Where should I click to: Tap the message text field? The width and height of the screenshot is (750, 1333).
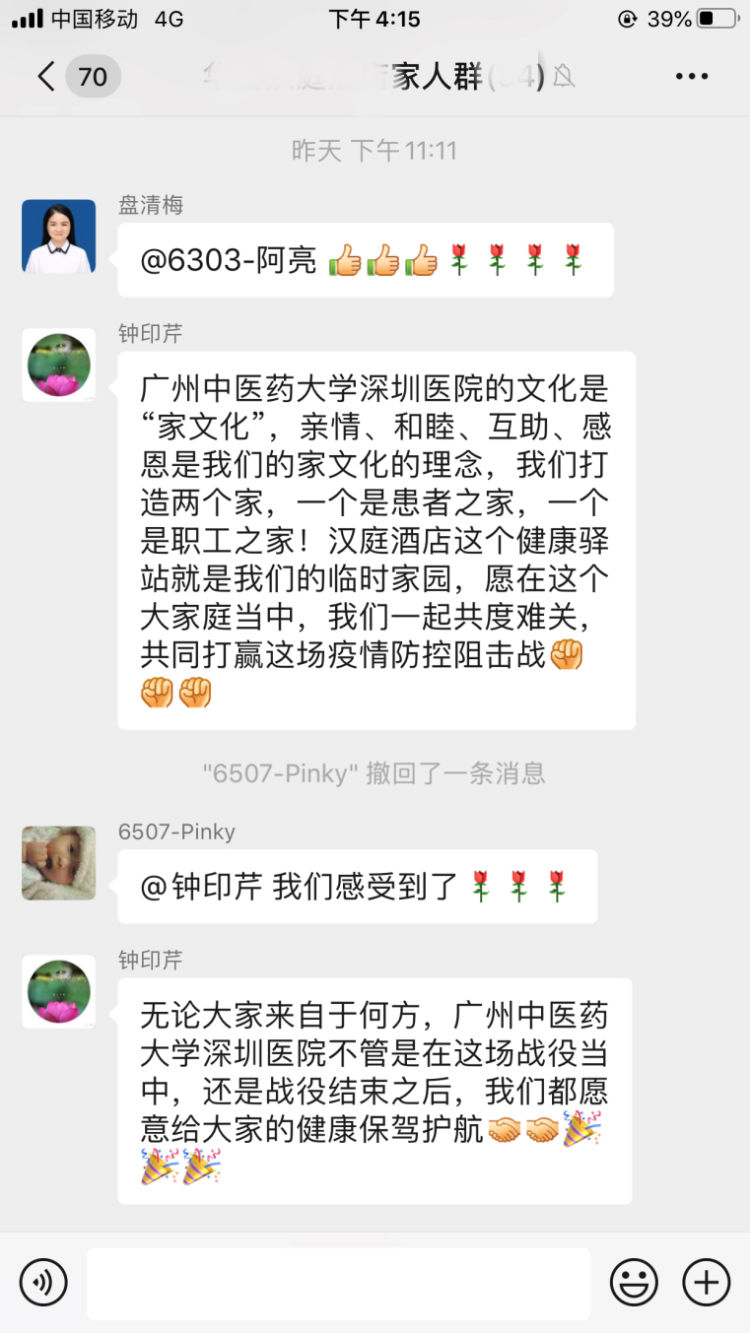[338, 1283]
